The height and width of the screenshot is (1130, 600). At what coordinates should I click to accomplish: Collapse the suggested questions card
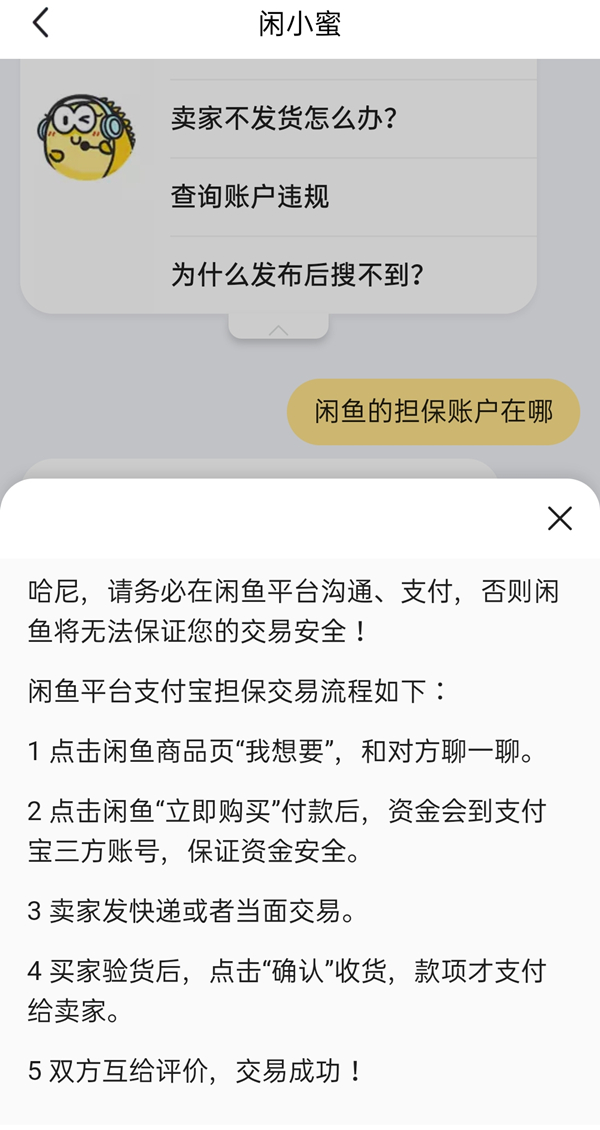[278, 328]
